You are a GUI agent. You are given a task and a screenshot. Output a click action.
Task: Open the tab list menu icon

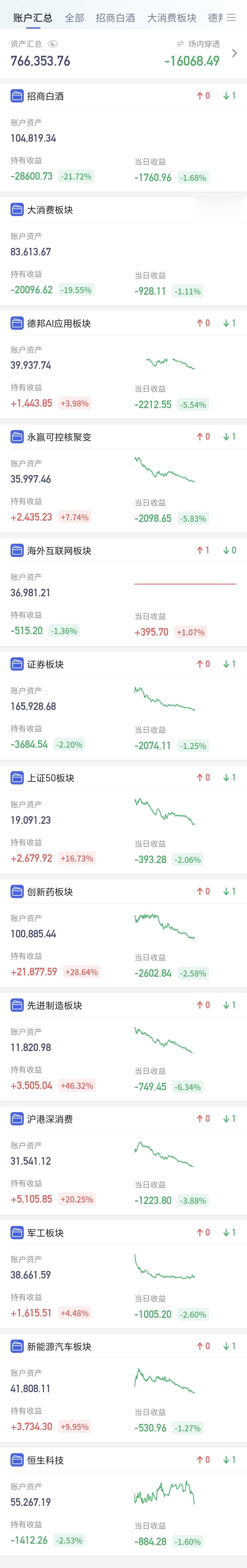point(231,18)
